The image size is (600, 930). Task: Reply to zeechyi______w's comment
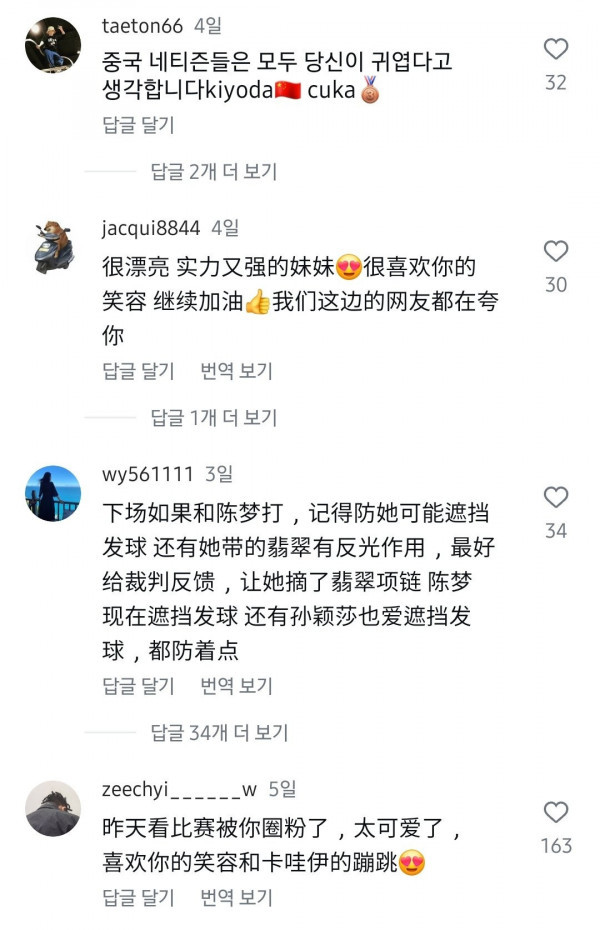pos(138,897)
